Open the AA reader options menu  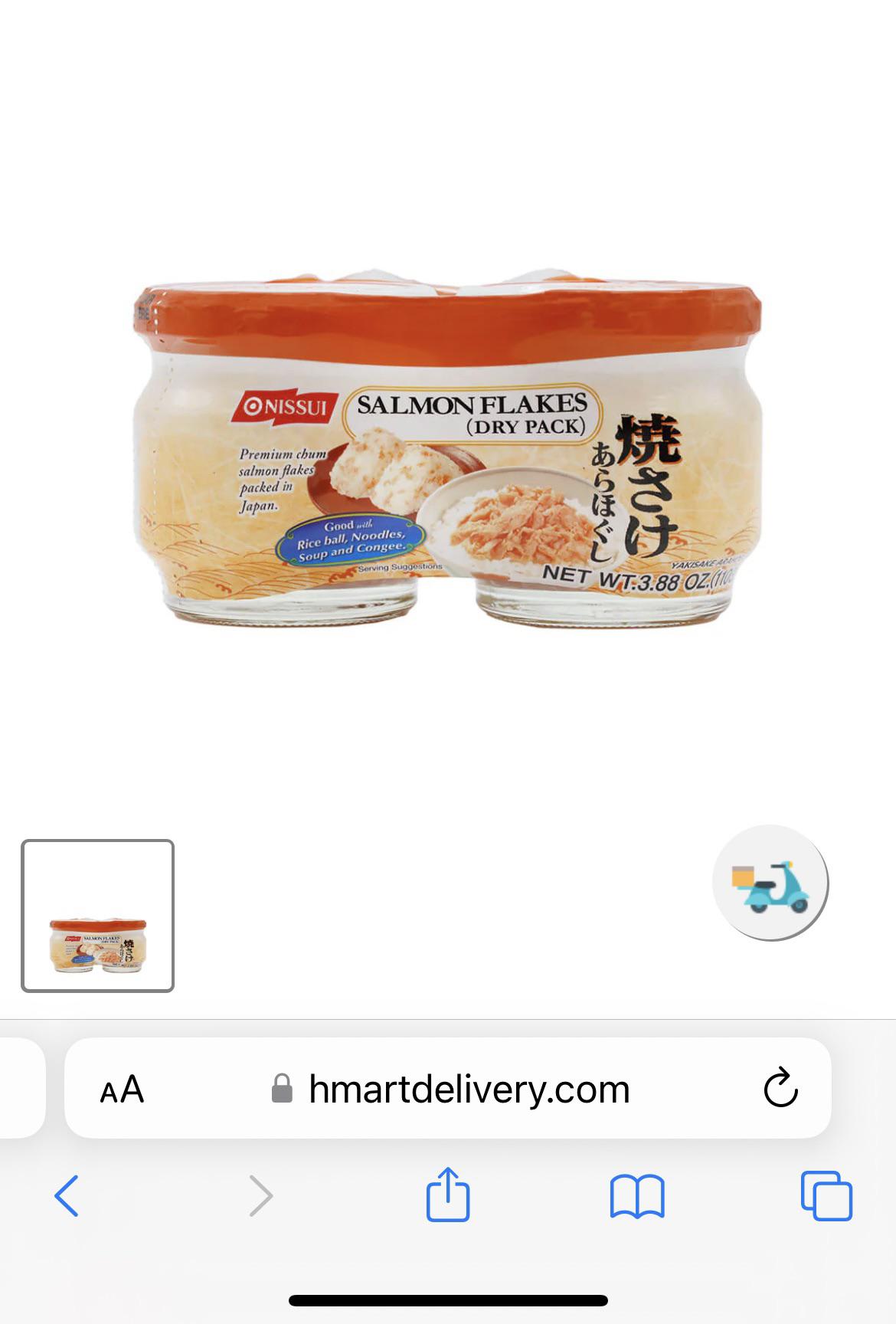coord(122,1089)
